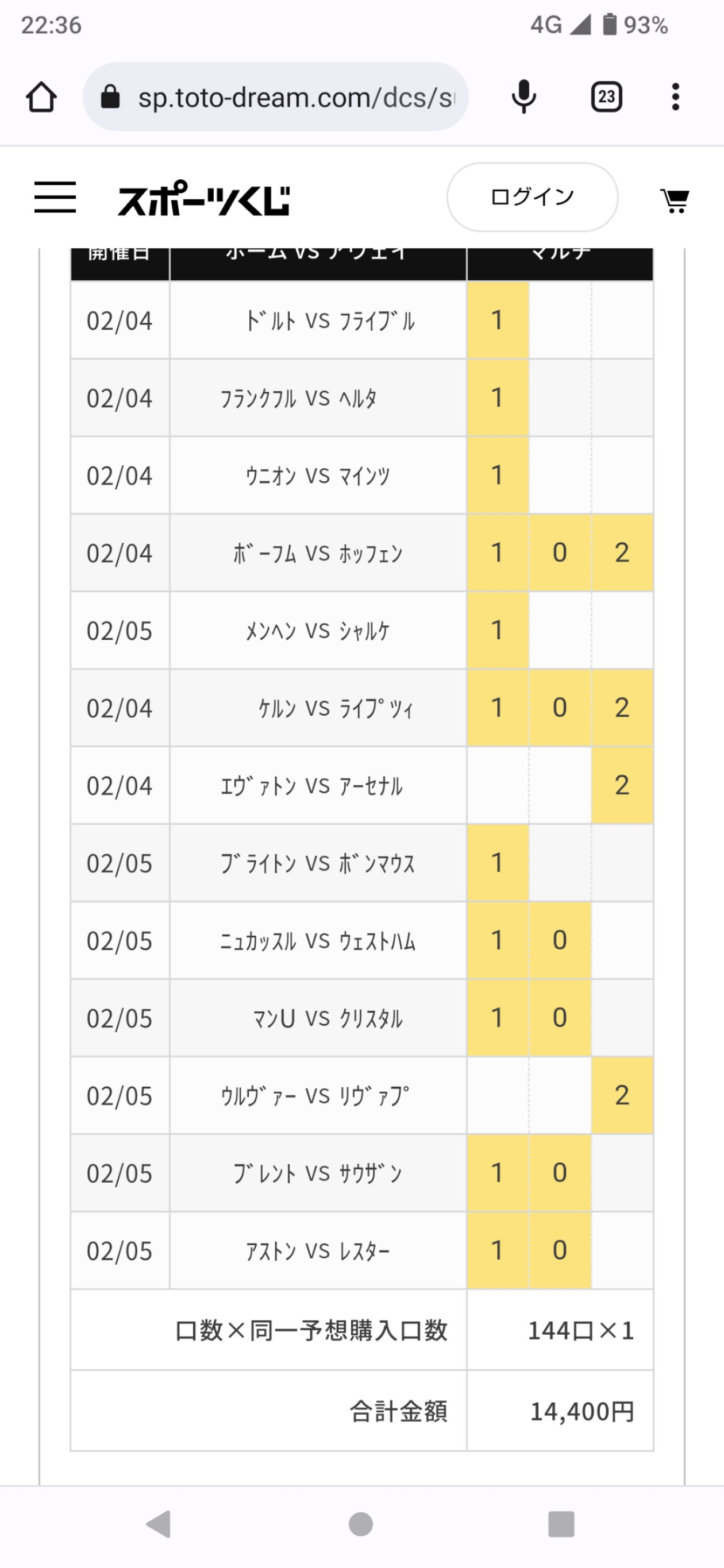Open the shopping cart
The image size is (724, 1568).
point(675,200)
